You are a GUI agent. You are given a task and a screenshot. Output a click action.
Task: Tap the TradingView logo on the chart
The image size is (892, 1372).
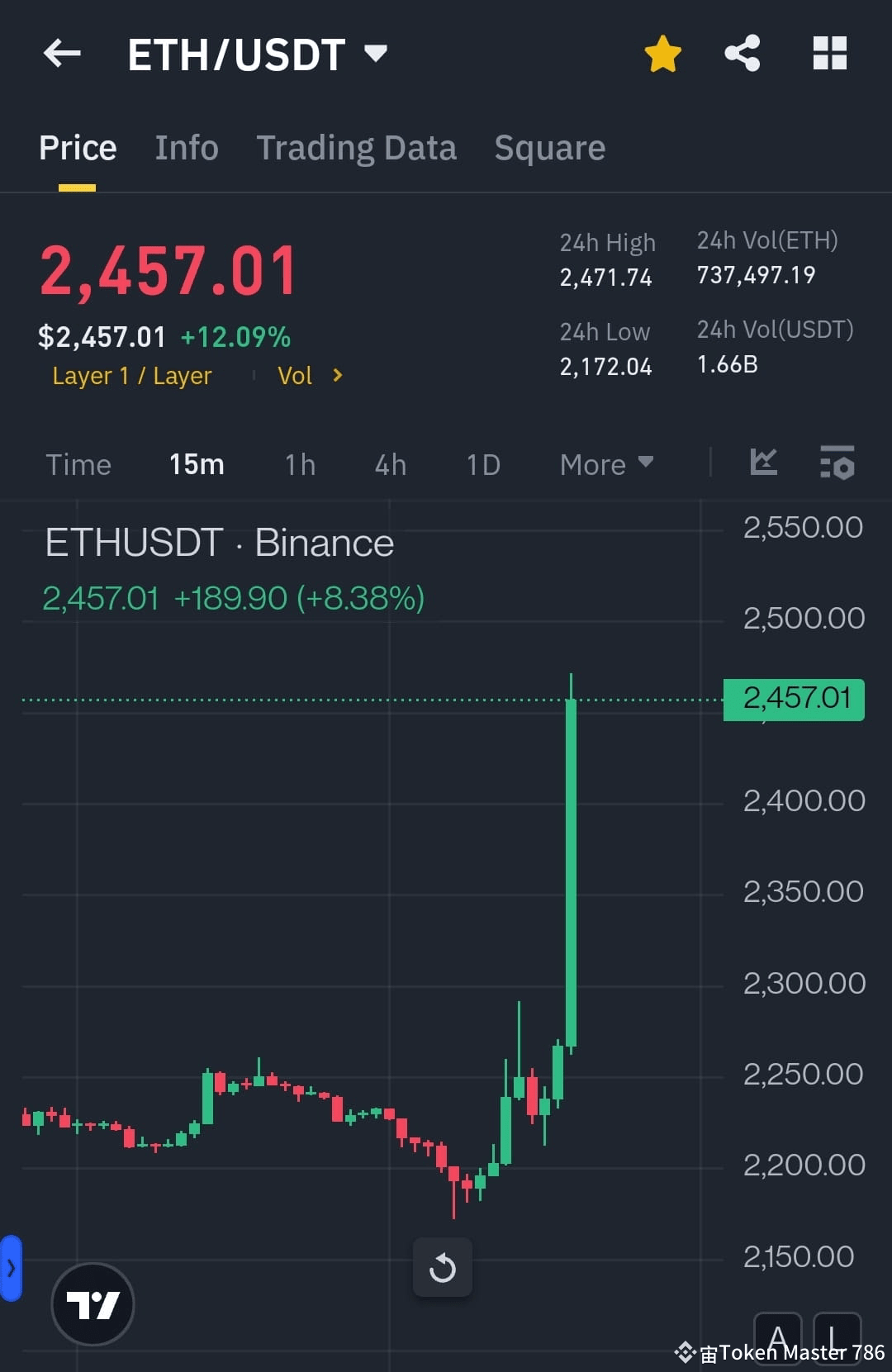tap(93, 1303)
